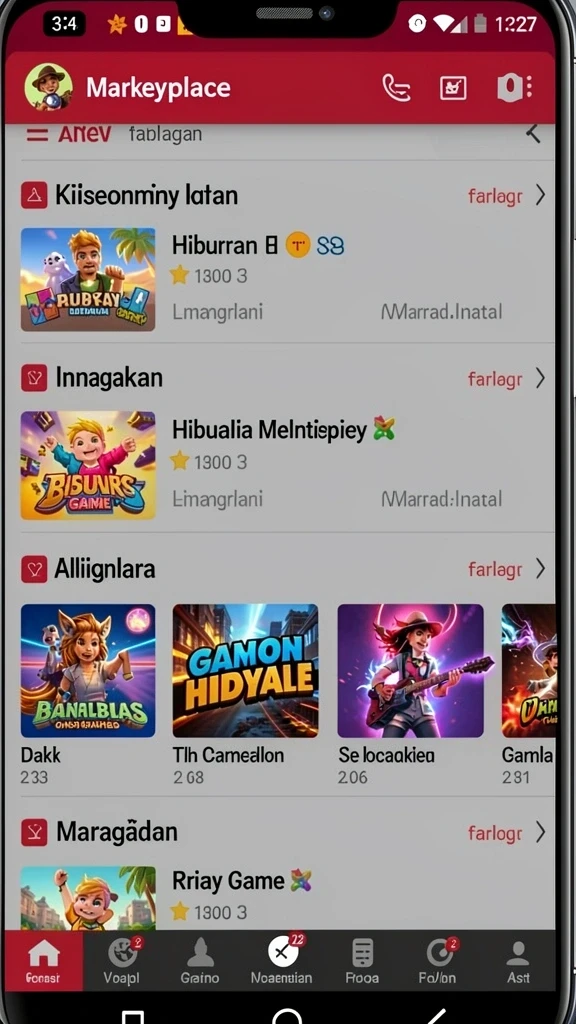Screen dimensions: 576x1024
Task: Open the Tlh Camedlon game tile
Action: click(246, 695)
